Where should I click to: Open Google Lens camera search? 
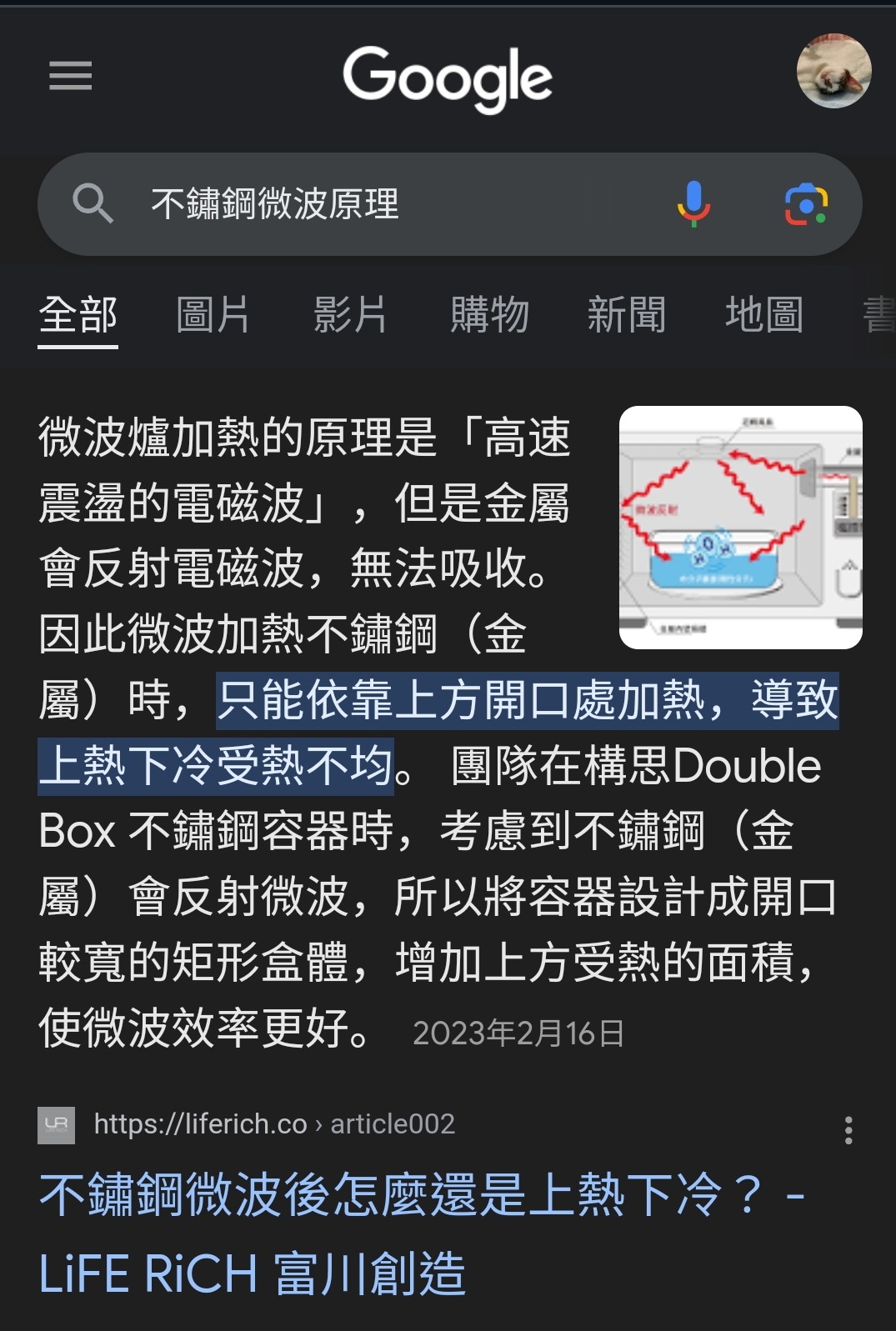(x=806, y=204)
